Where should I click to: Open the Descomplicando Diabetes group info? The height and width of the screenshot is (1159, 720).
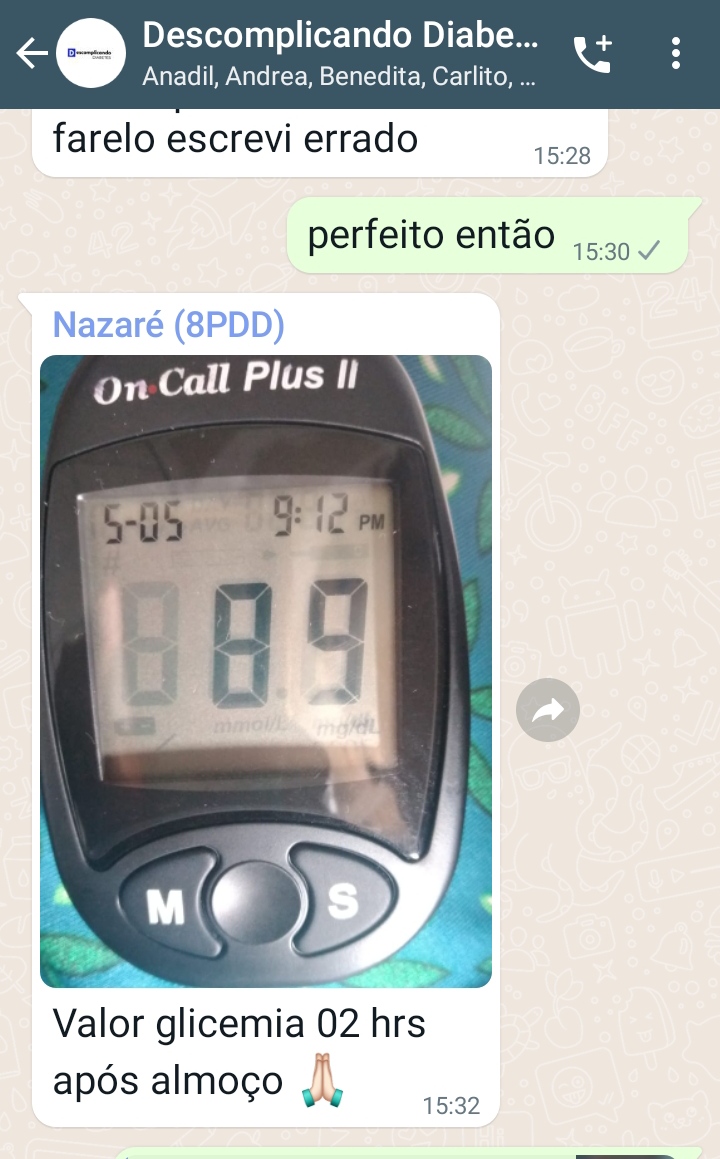pyautogui.click(x=340, y=54)
